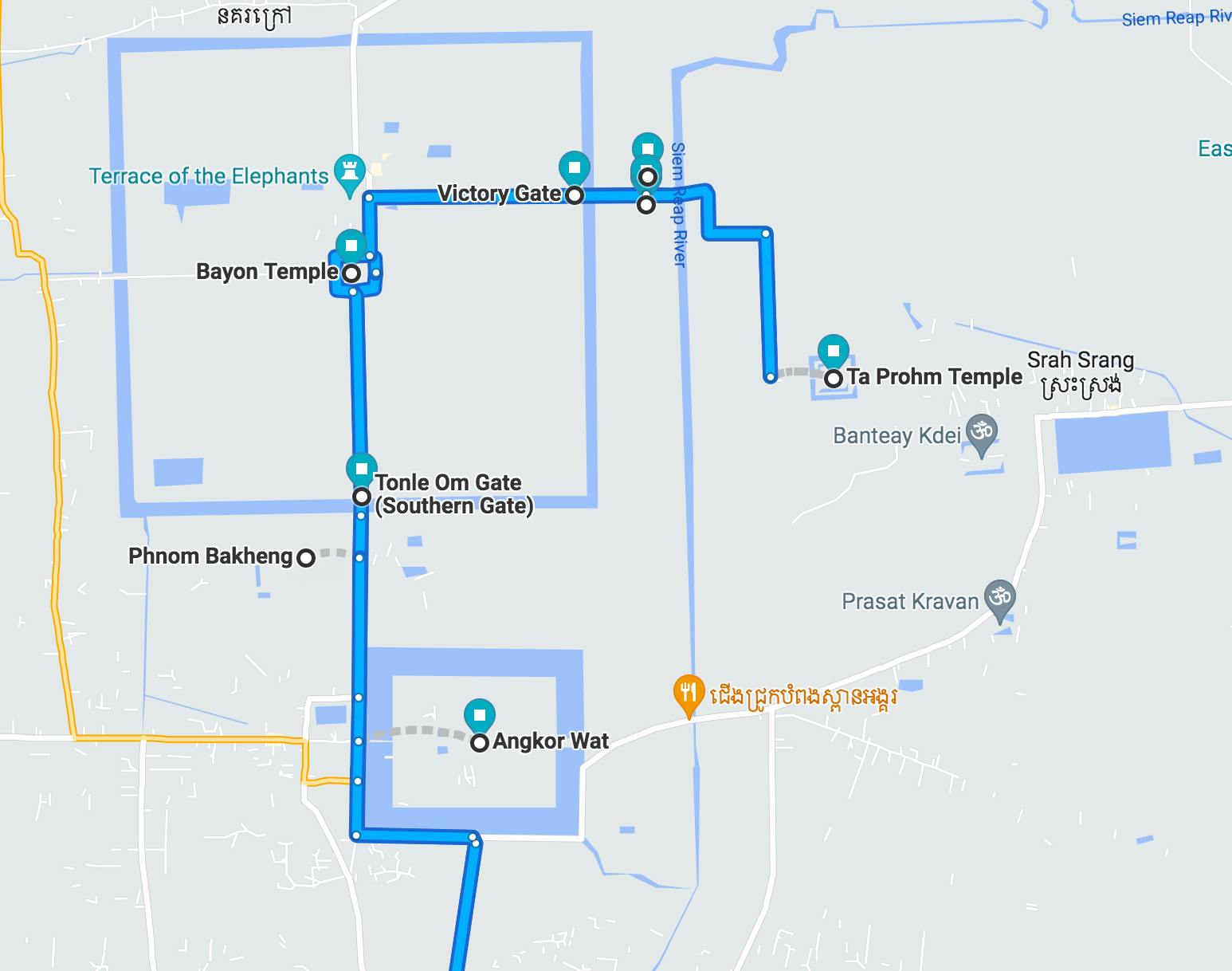Select the Ta Prohm Temple marker

coord(834,378)
